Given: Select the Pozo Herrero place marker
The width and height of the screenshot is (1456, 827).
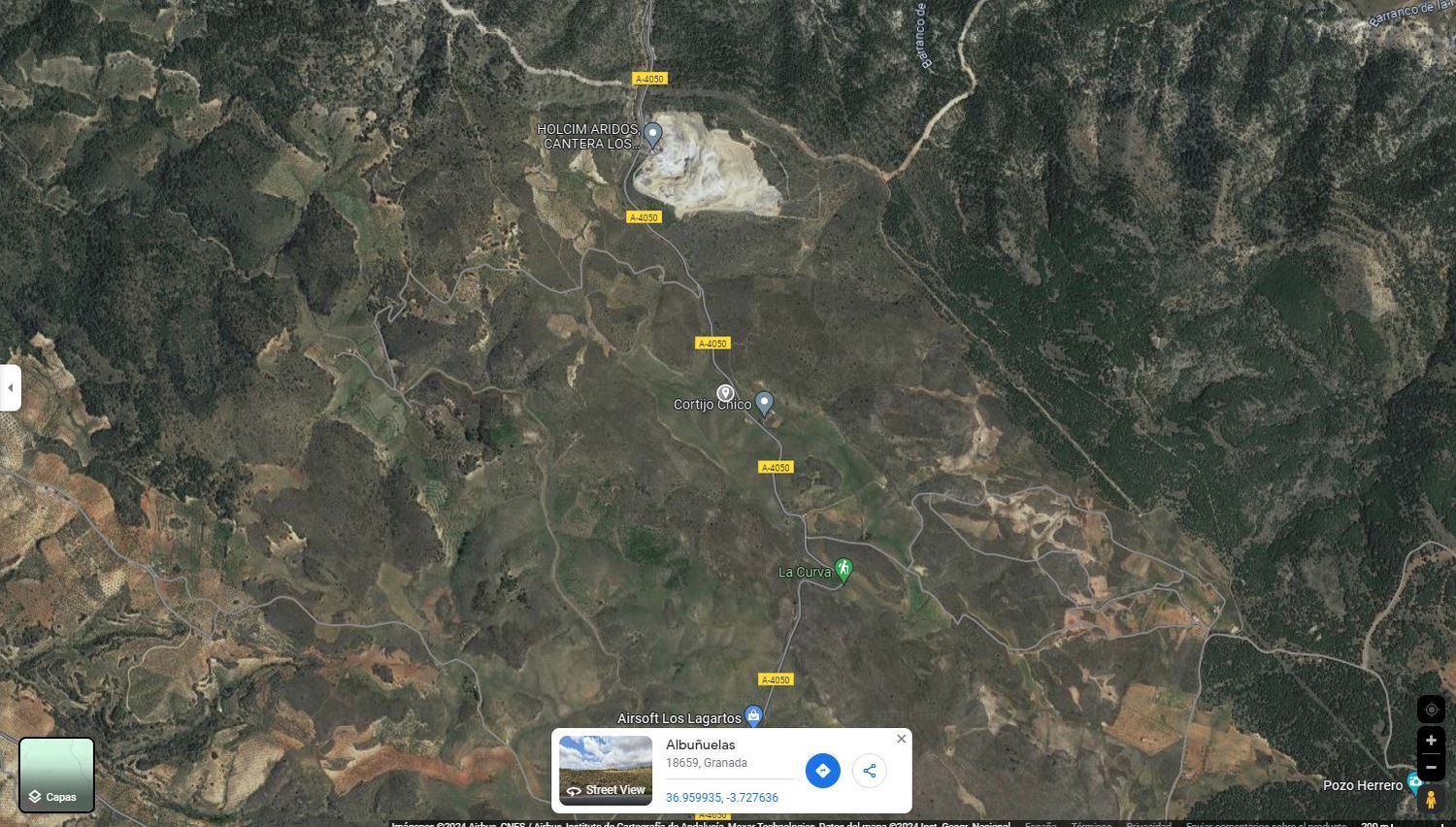Looking at the screenshot, I should [1414, 782].
